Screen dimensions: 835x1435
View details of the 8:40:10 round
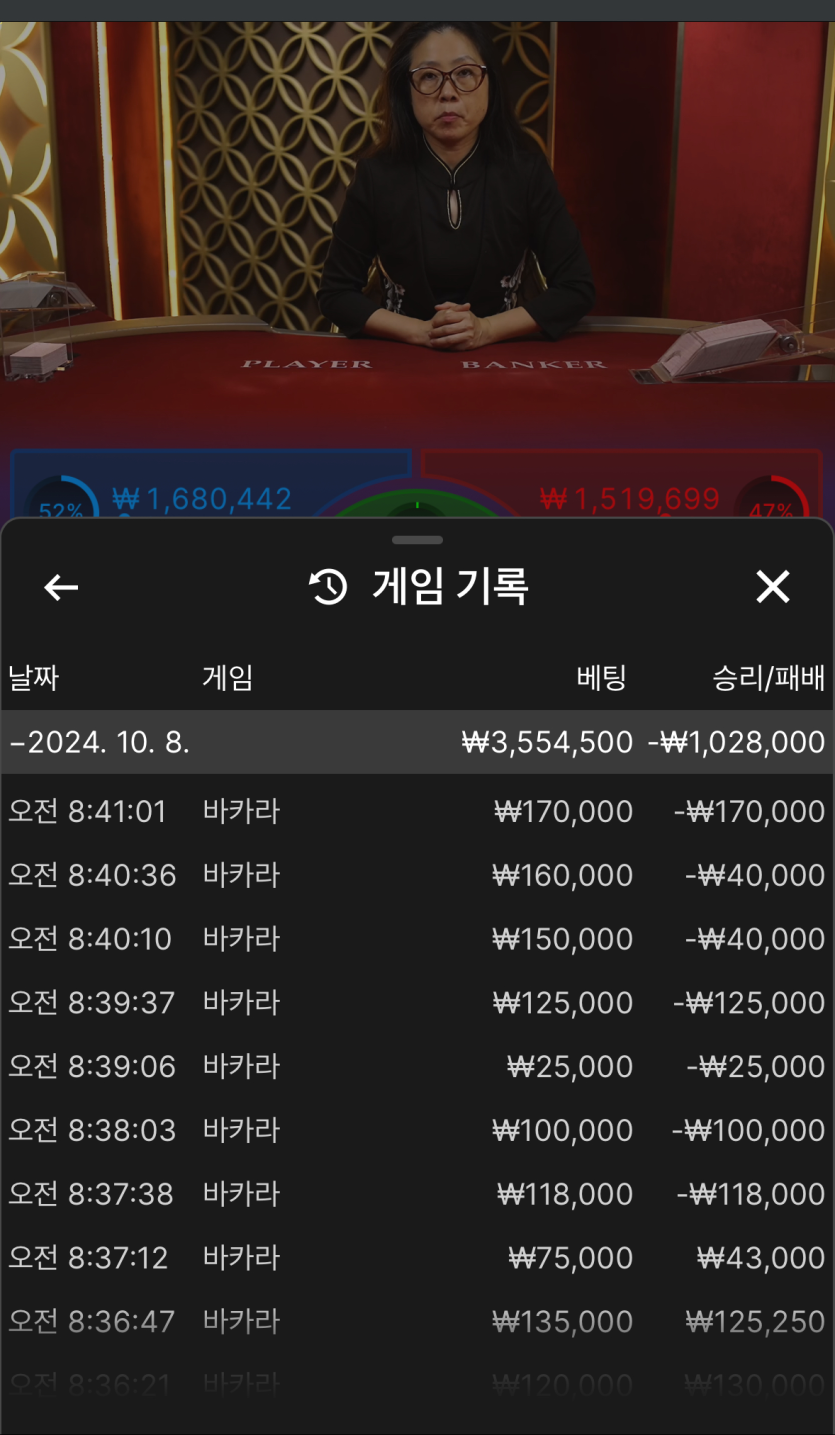tap(417, 939)
